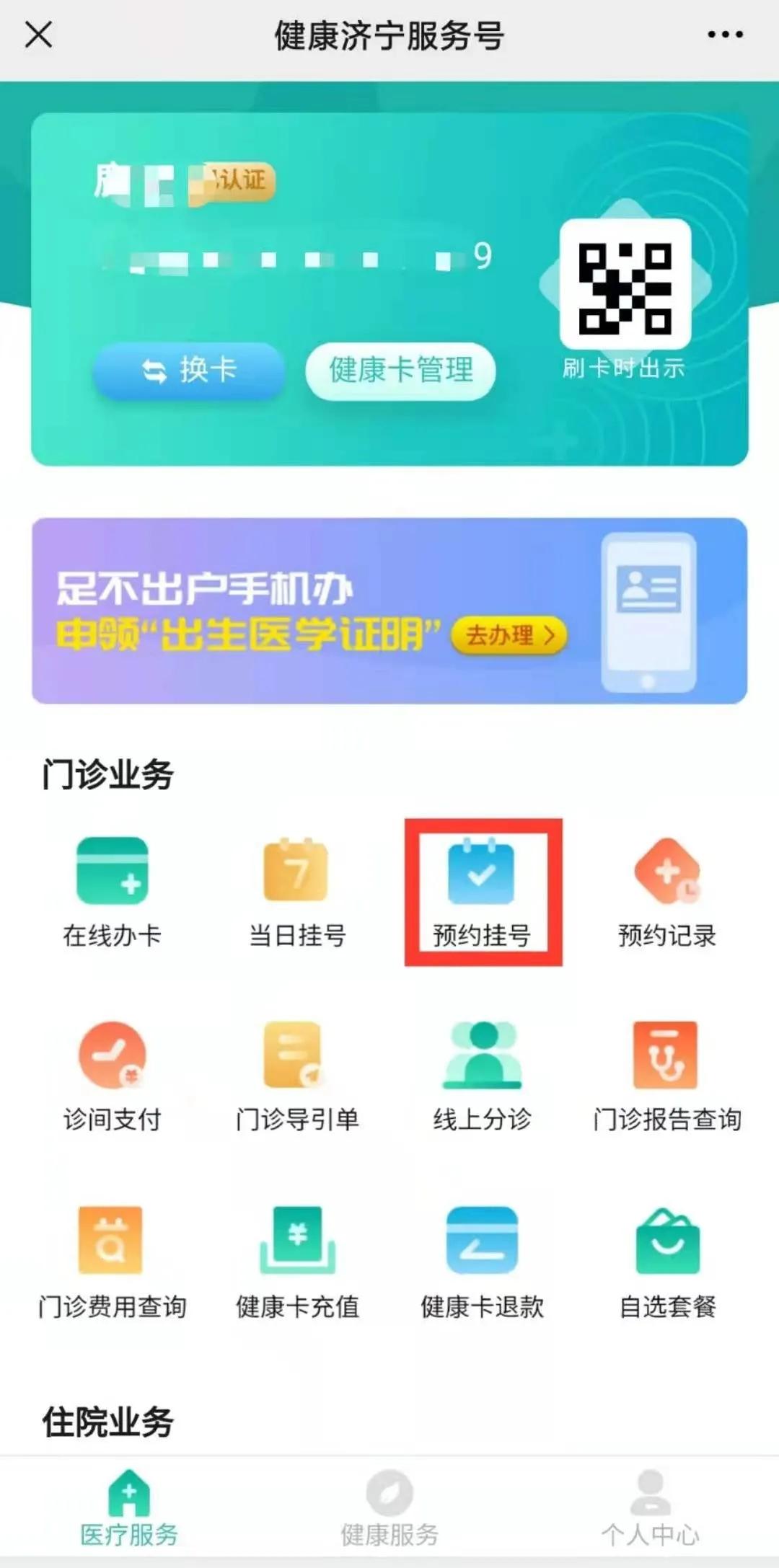View 预约记录

pyautogui.click(x=667, y=892)
